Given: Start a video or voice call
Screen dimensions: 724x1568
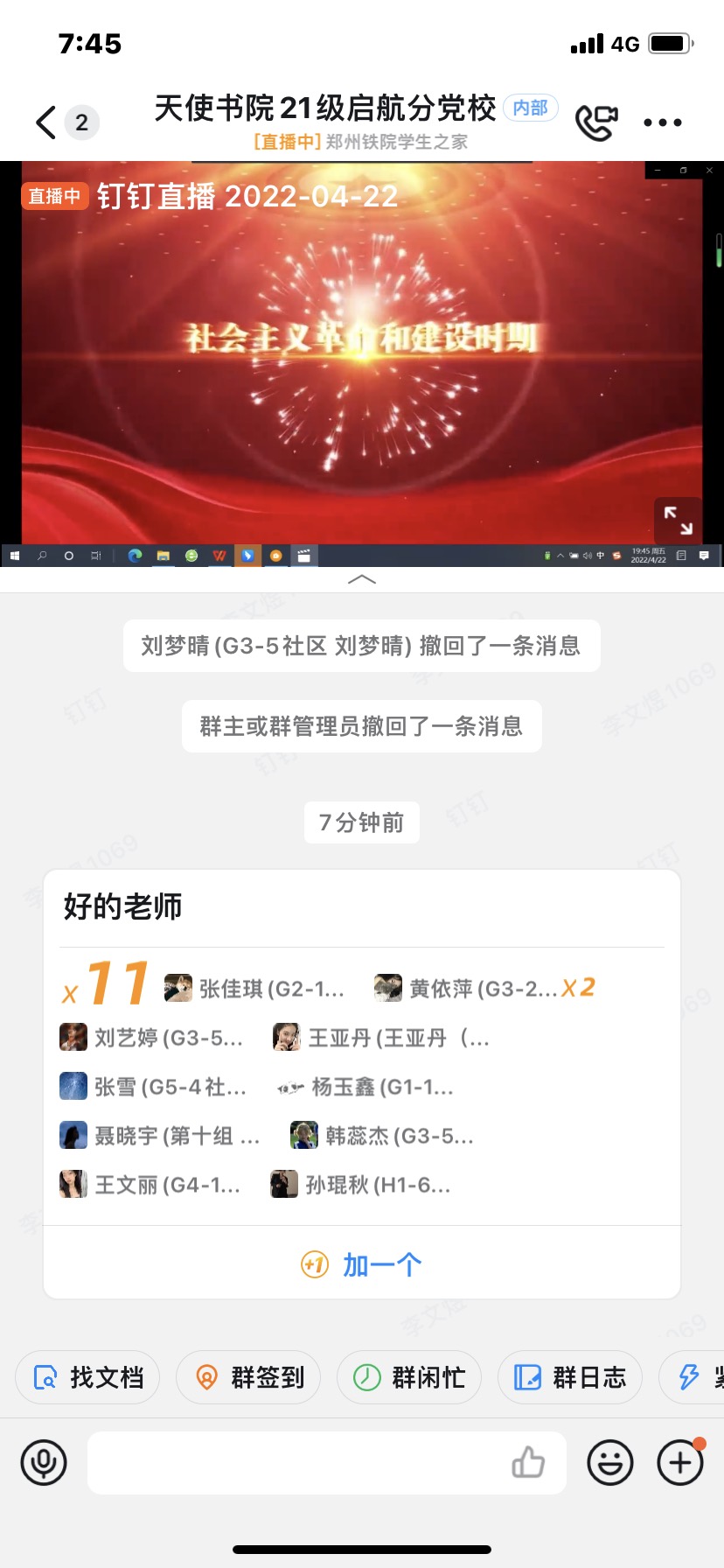Looking at the screenshot, I should (x=596, y=122).
